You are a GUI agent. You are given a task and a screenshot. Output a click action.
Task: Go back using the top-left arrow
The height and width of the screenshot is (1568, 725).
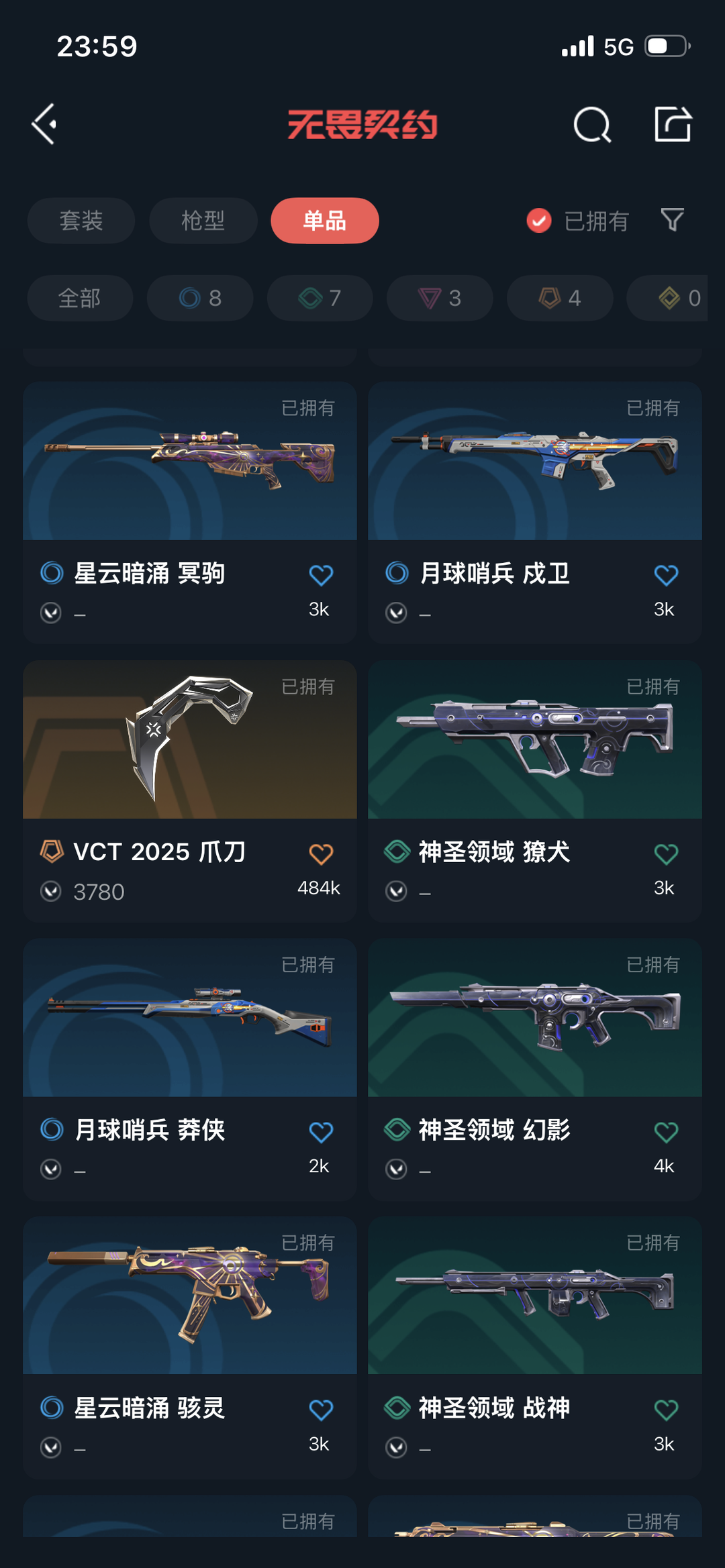click(x=44, y=124)
